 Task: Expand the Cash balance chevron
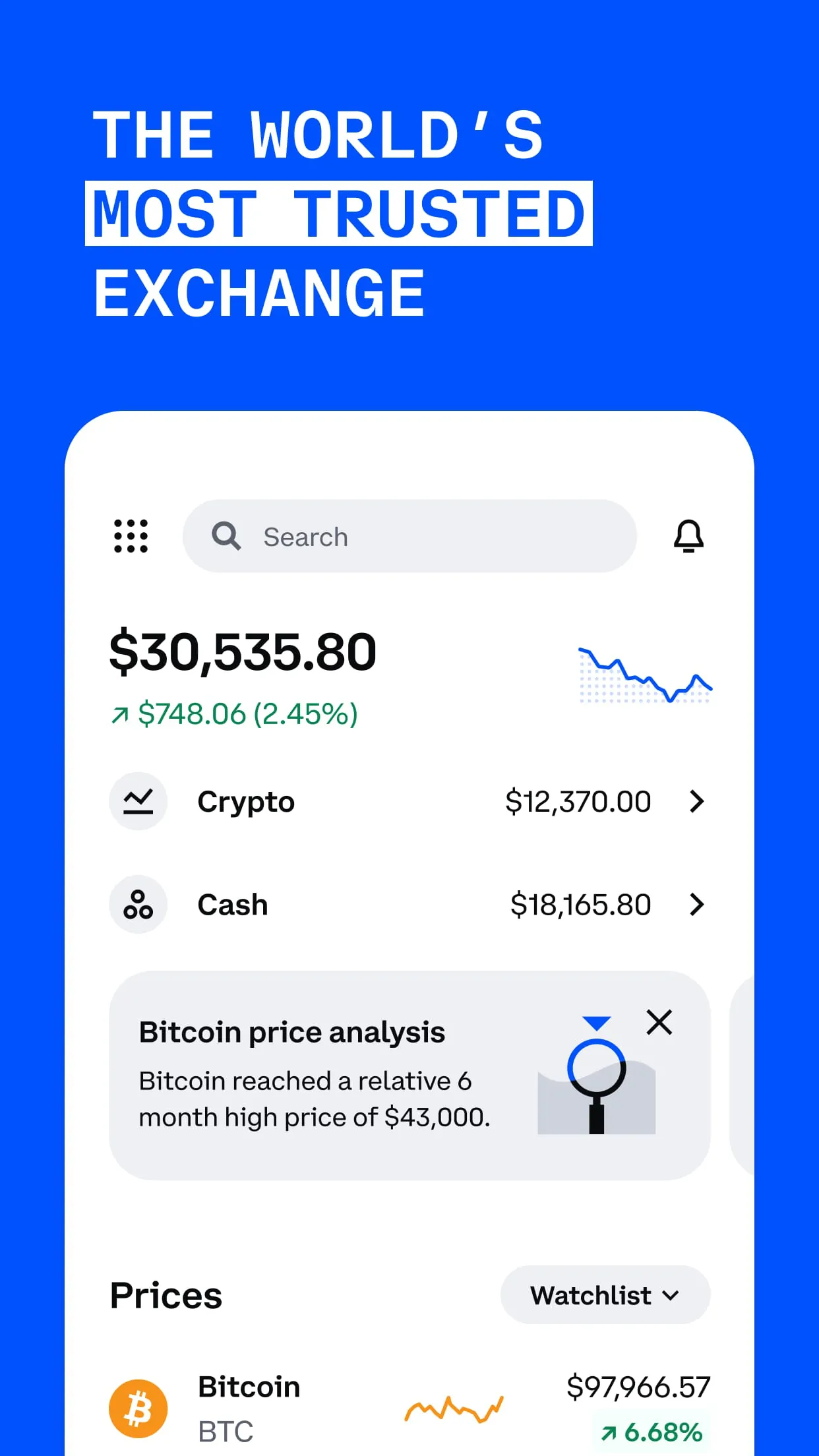[x=697, y=904]
